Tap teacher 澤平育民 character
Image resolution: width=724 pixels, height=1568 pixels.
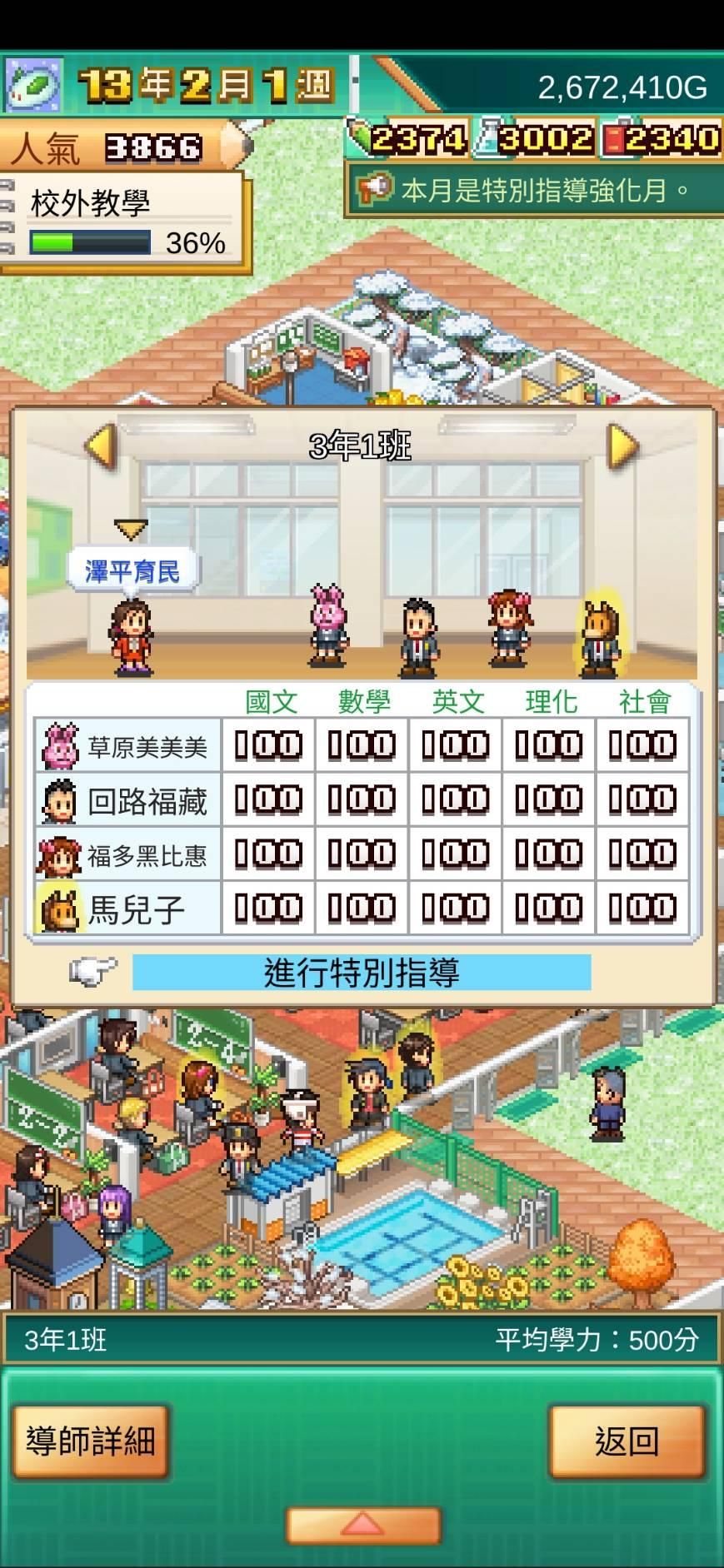point(132,635)
